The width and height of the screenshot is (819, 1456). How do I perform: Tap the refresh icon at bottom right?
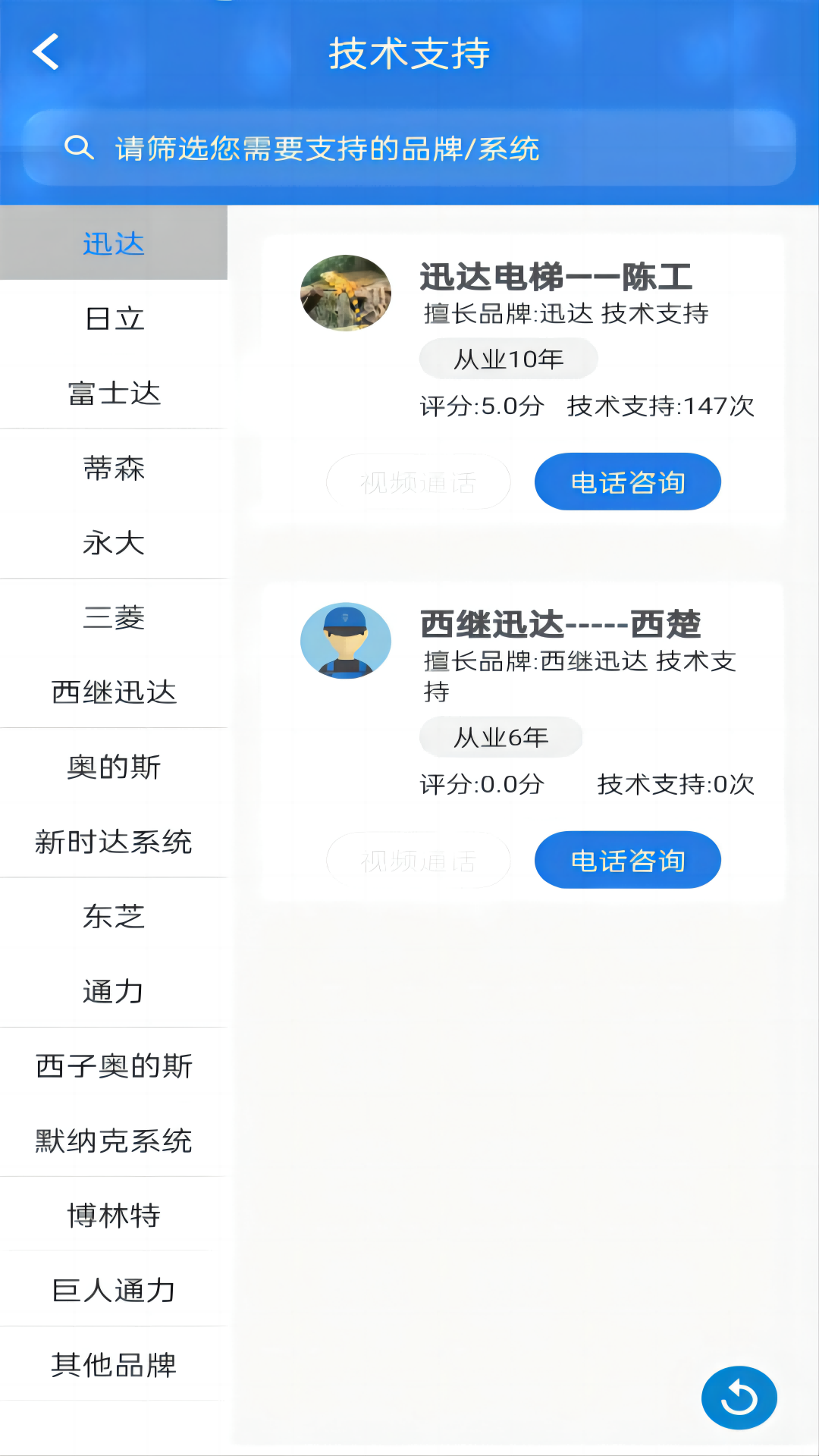[738, 1398]
